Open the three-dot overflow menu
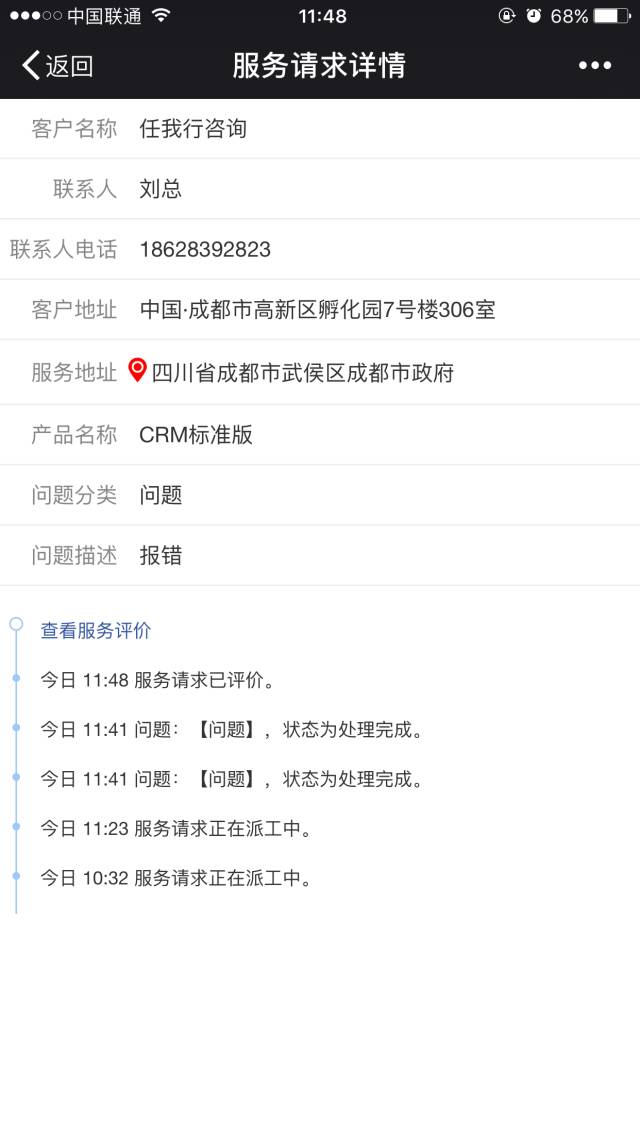The image size is (640, 1138). click(x=594, y=66)
